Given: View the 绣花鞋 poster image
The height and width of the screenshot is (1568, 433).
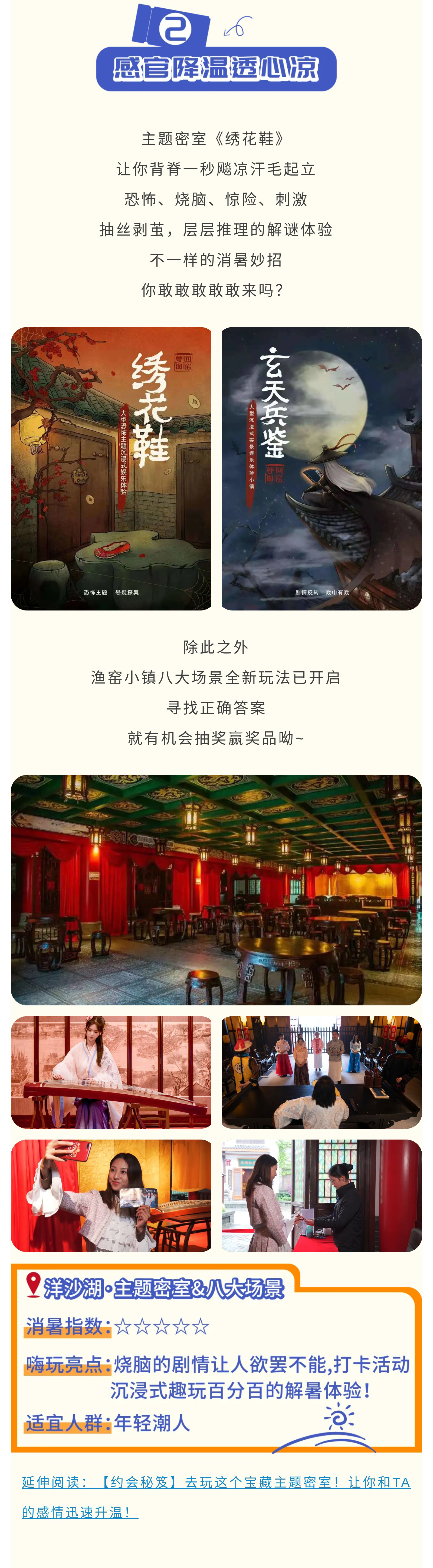Looking at the screenshot, I should pos(111,468).
